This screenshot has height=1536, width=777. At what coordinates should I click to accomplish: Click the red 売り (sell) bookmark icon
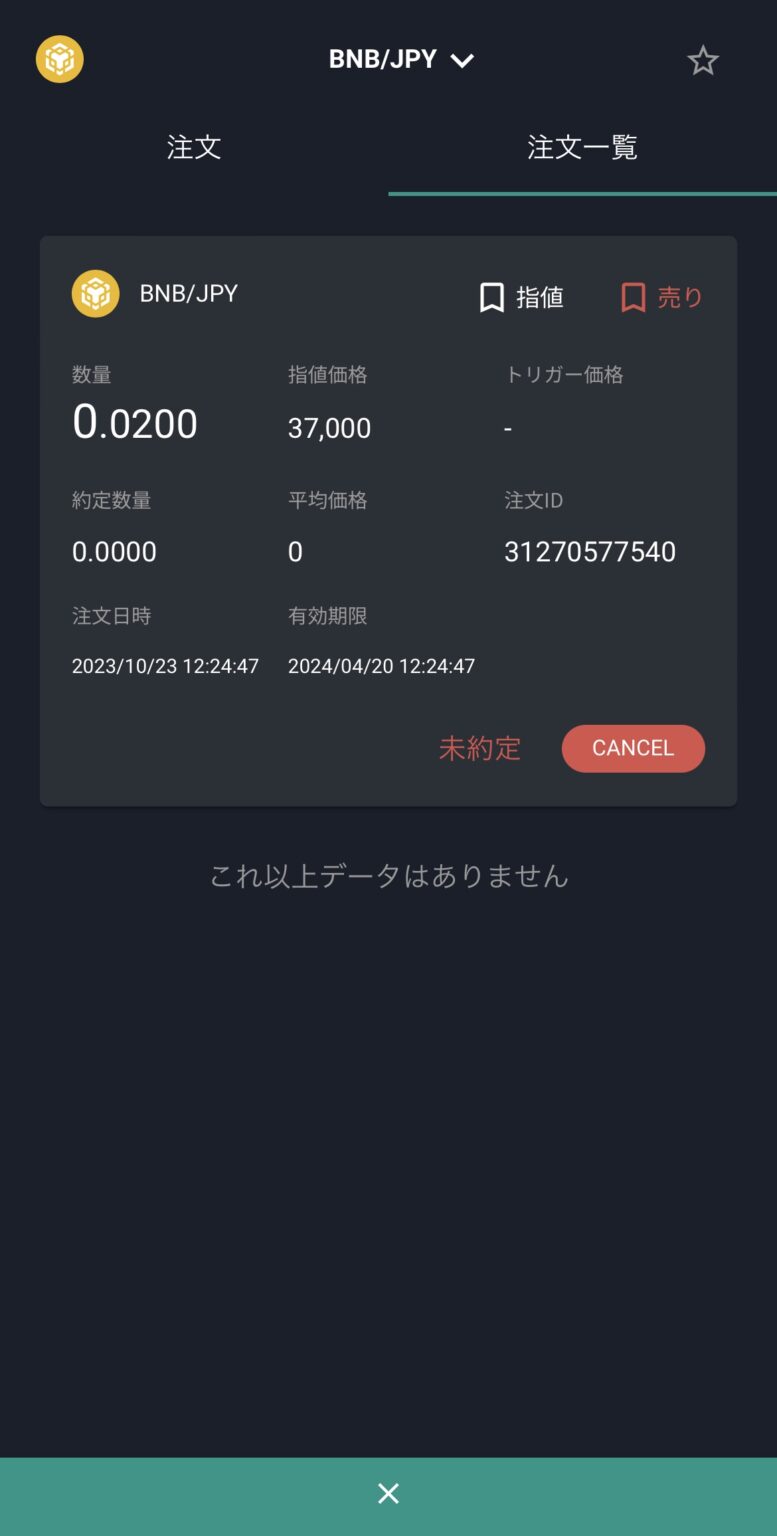[x=631, y=297]
